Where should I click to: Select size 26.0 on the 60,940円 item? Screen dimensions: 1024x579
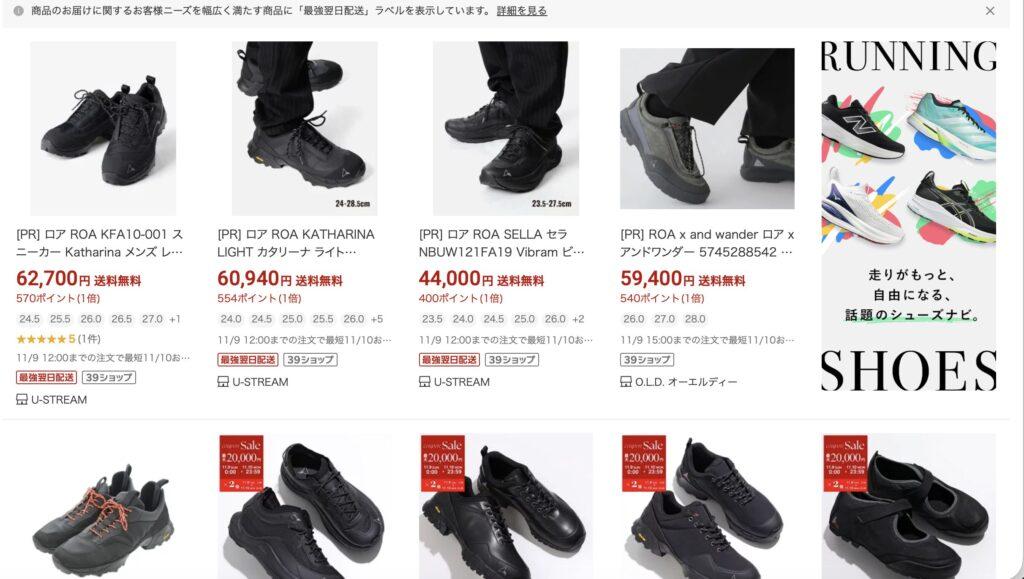pos(354,319)
